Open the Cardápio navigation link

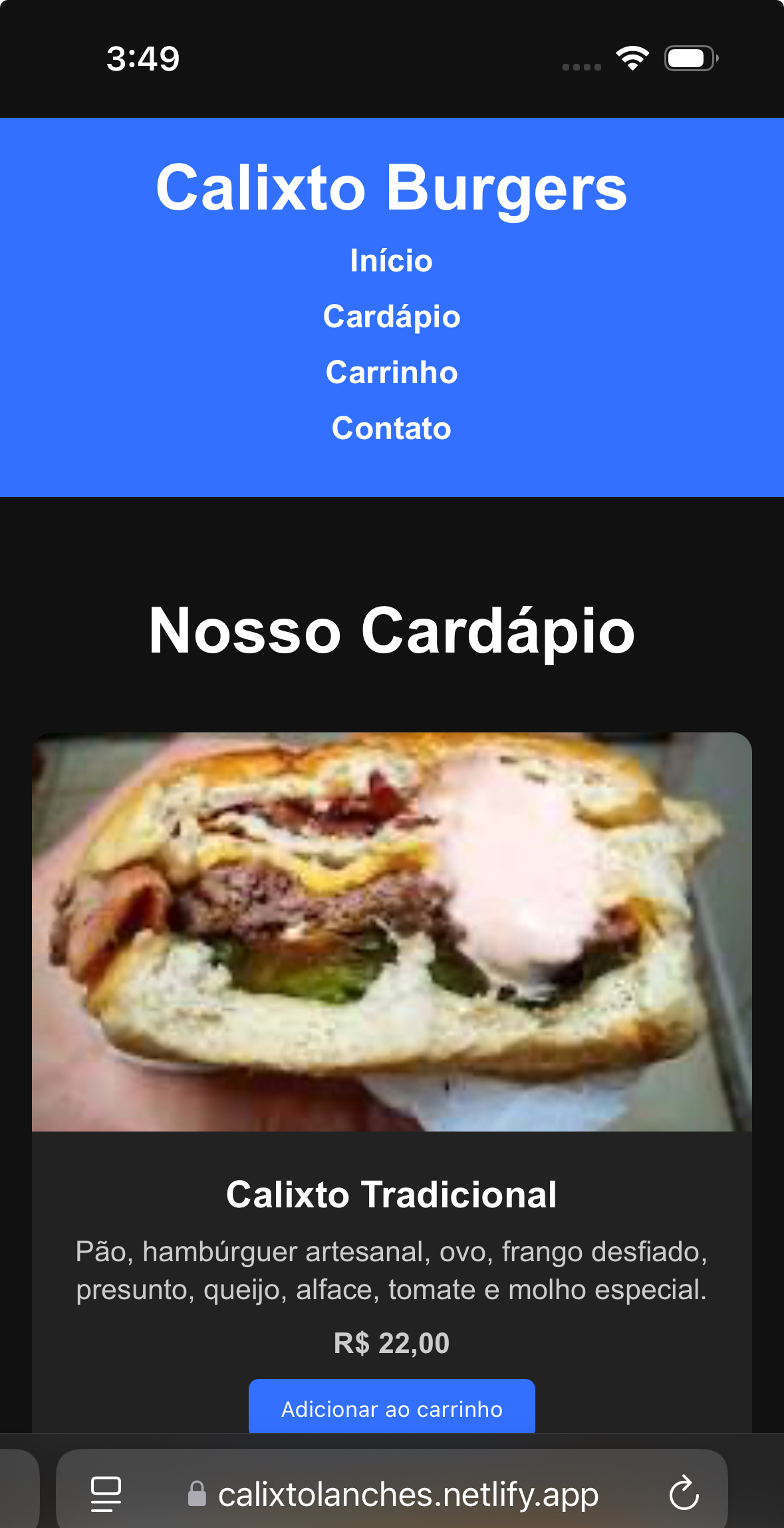click(x=392, y=317)
